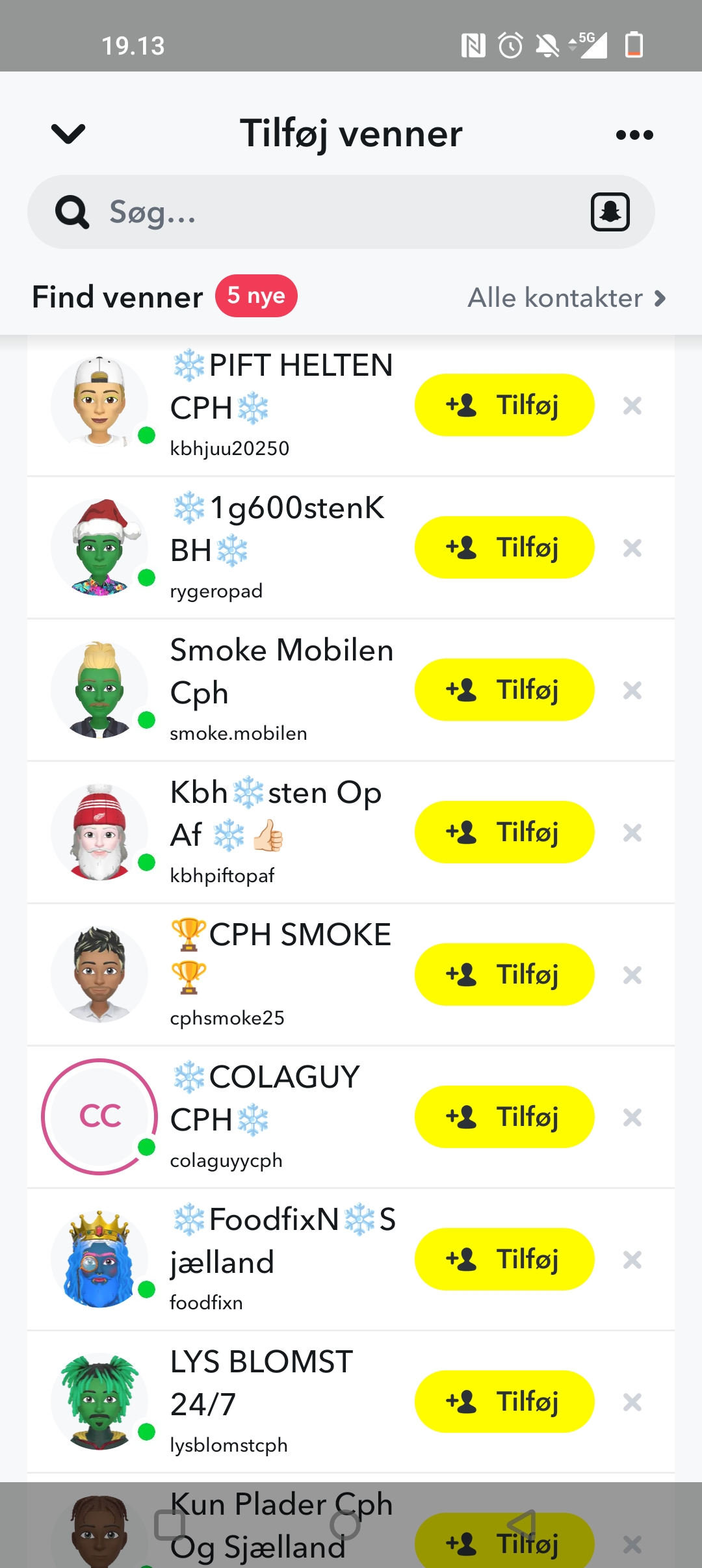Add CPH SMOKE as a friend
The image size is (702, 1568).
pos(504,974)
